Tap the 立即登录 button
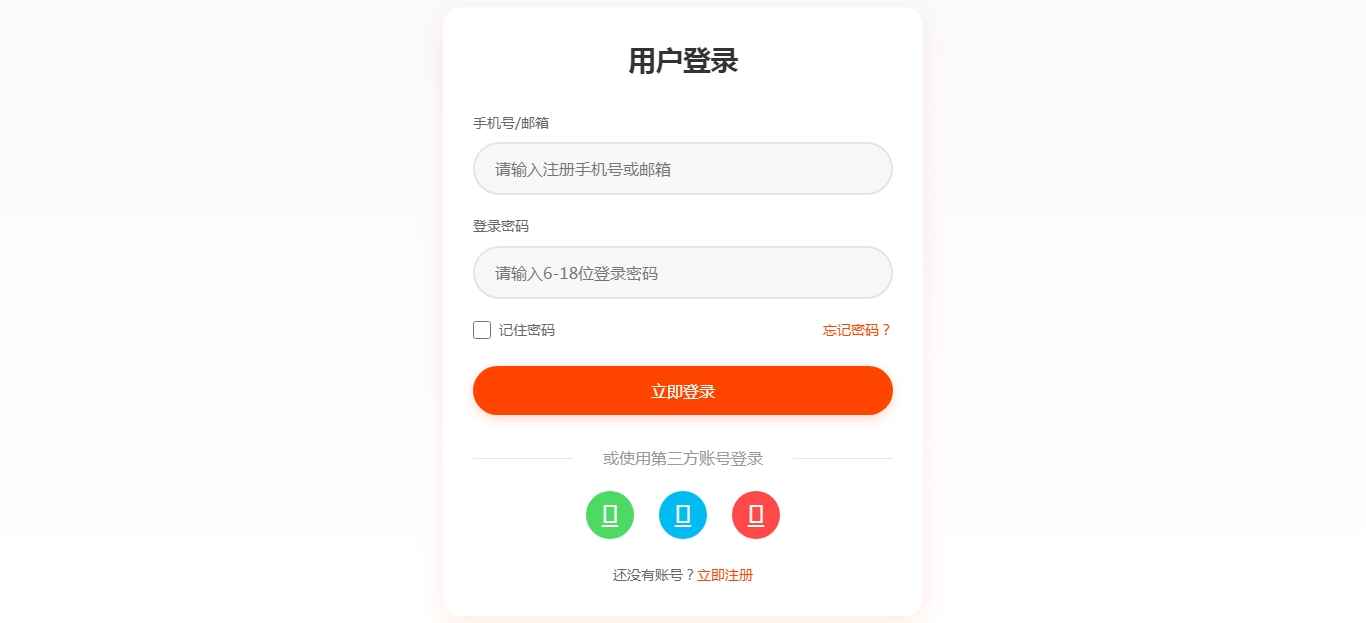 pyautogui.click(x=682, y=391)
